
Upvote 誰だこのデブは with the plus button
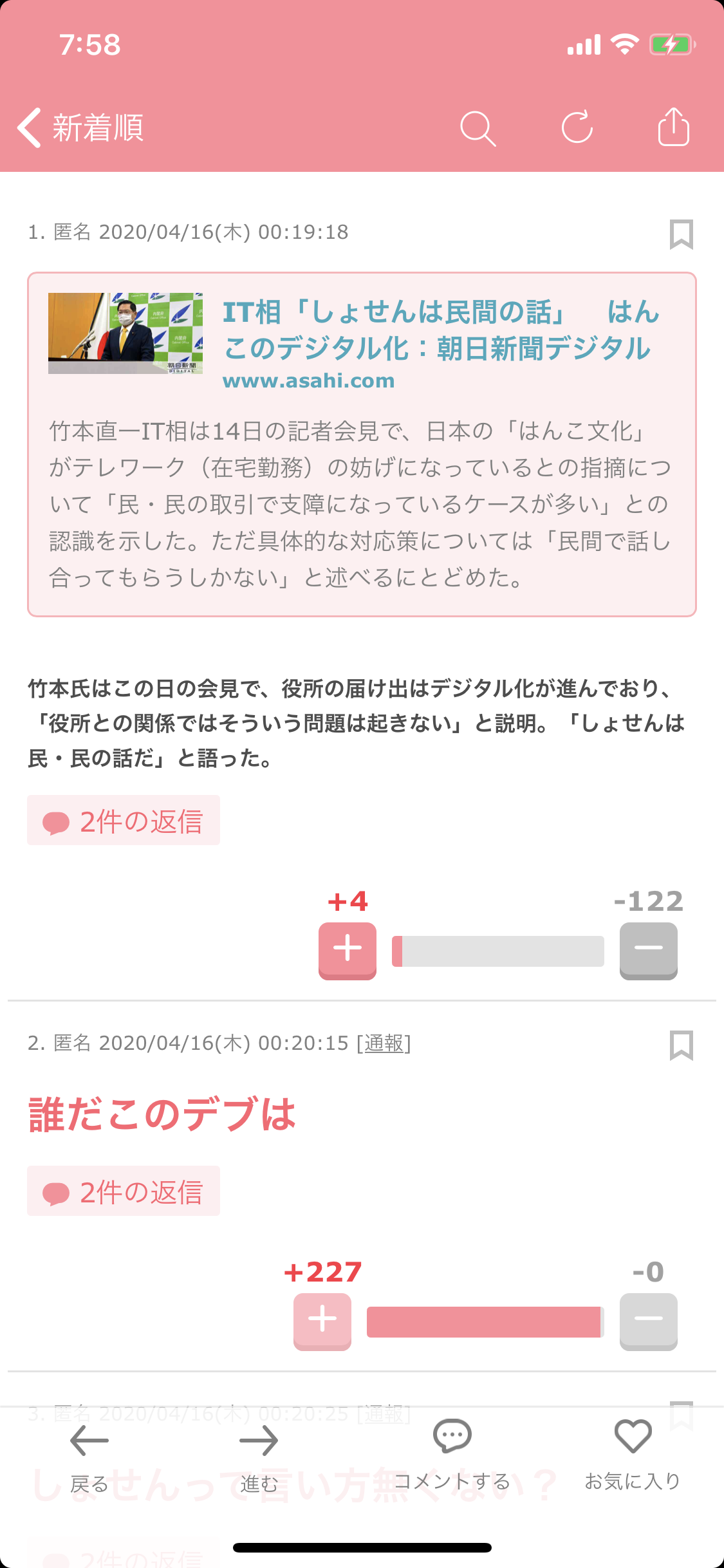[322, 1320]
